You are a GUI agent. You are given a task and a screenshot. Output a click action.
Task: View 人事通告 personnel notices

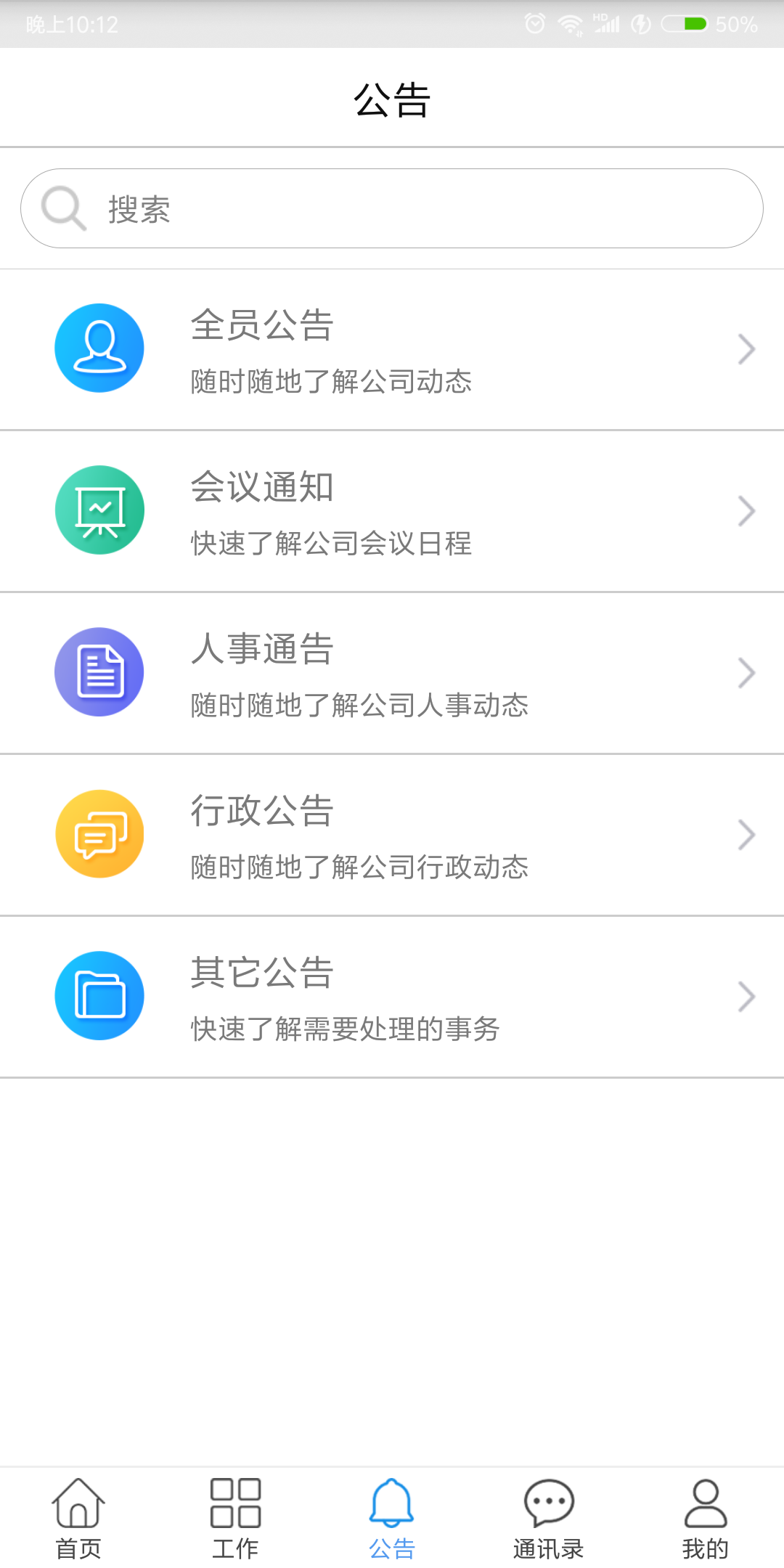click(392, 673)
